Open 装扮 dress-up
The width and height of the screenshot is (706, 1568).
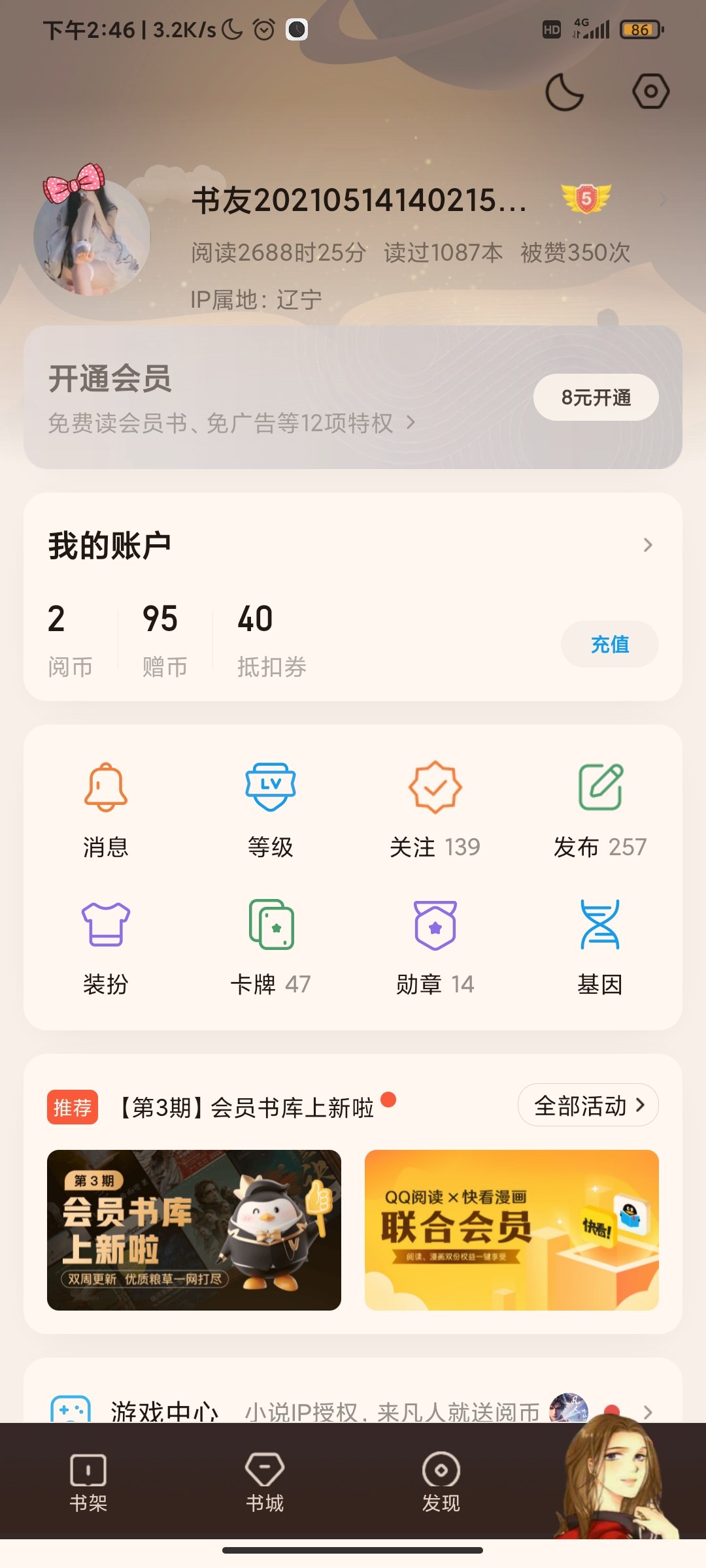coord(106,946)
